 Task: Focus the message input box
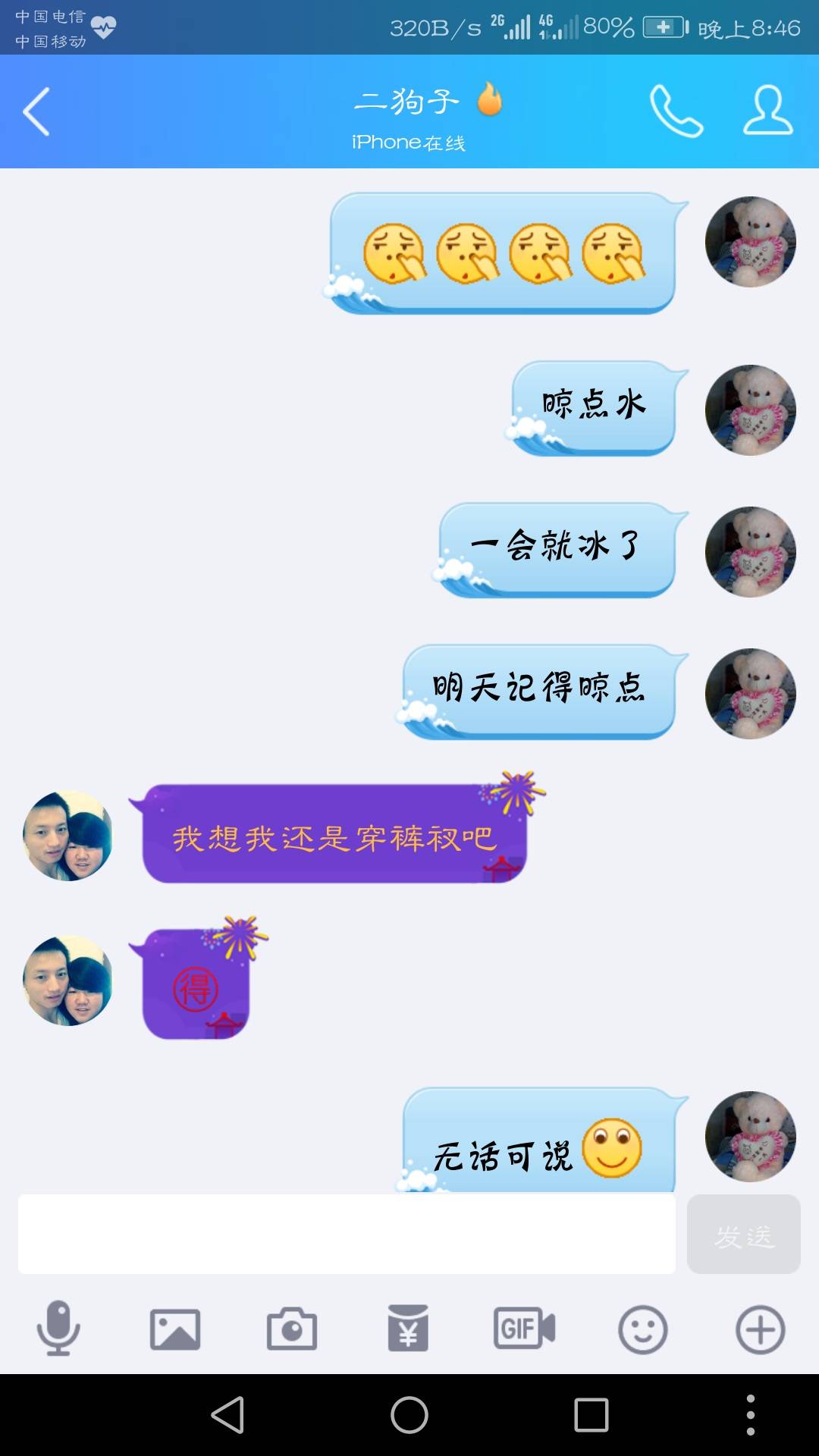tap(347, 1234)
